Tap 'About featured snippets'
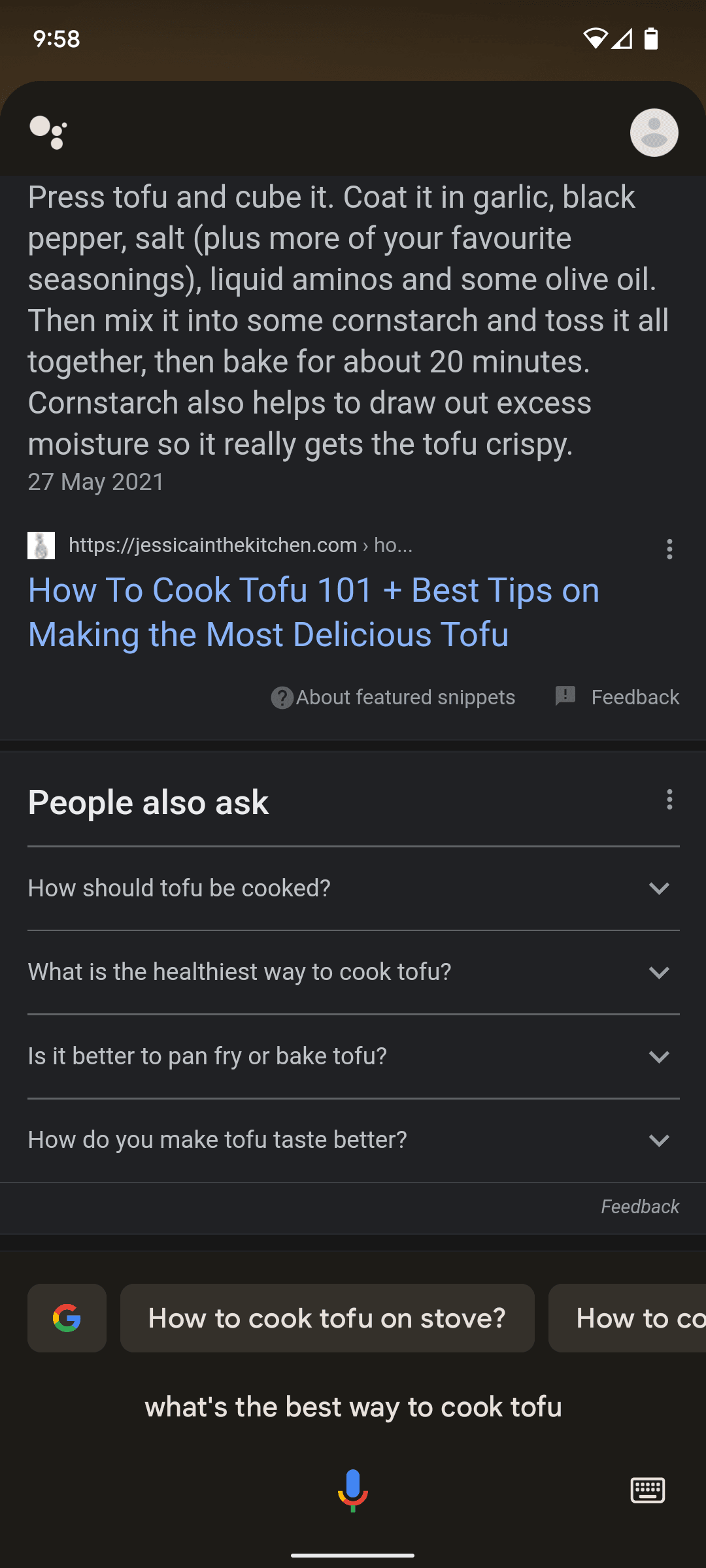Viewport: 706px width, 1568px height. point(404,697)
